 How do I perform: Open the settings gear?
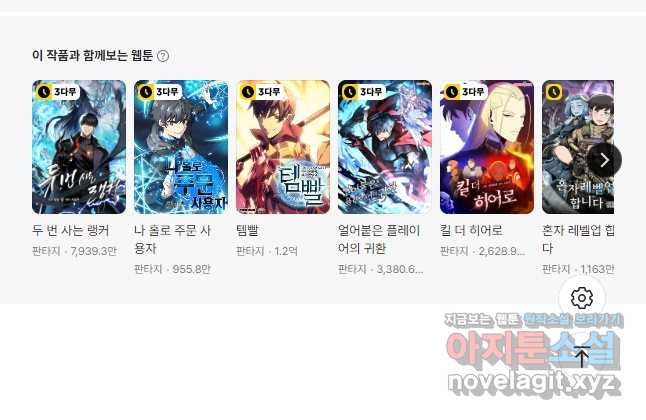[583, 298]
